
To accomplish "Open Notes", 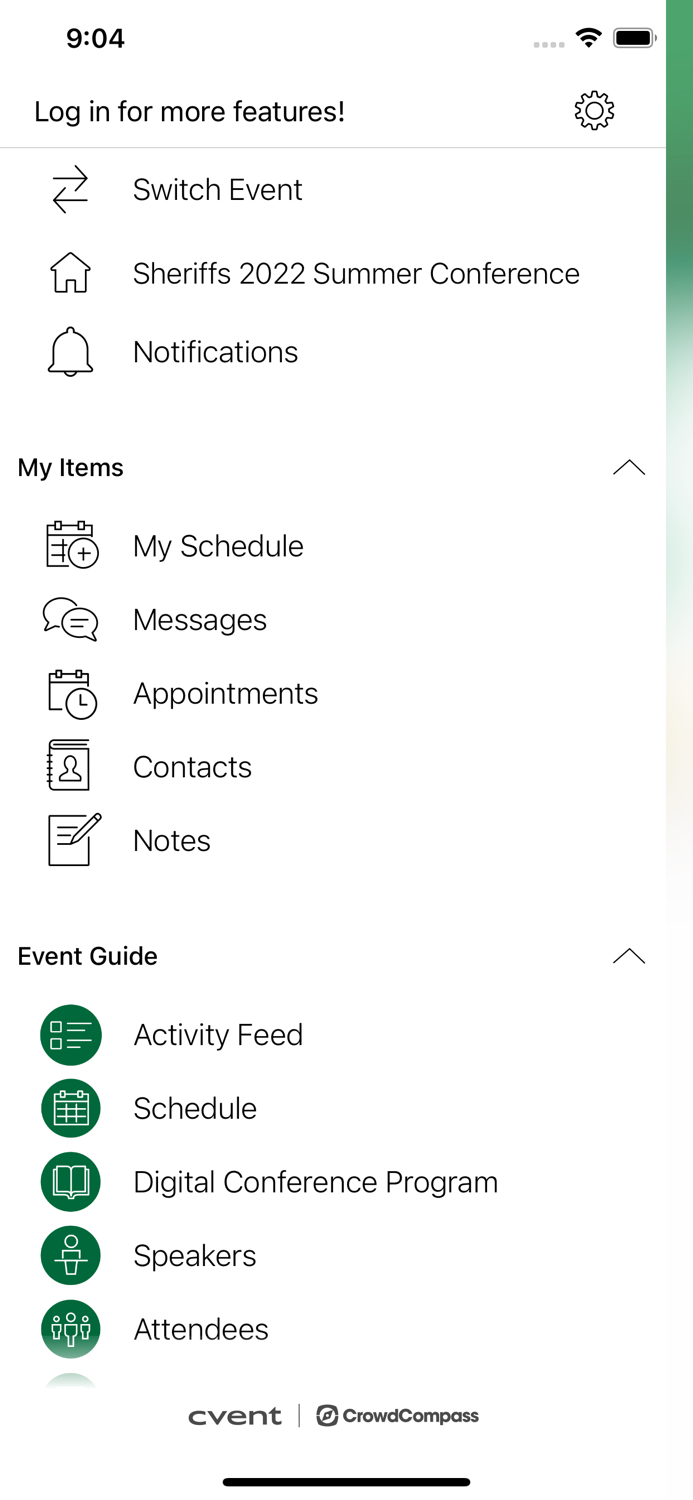I will [x=172, y=841].
